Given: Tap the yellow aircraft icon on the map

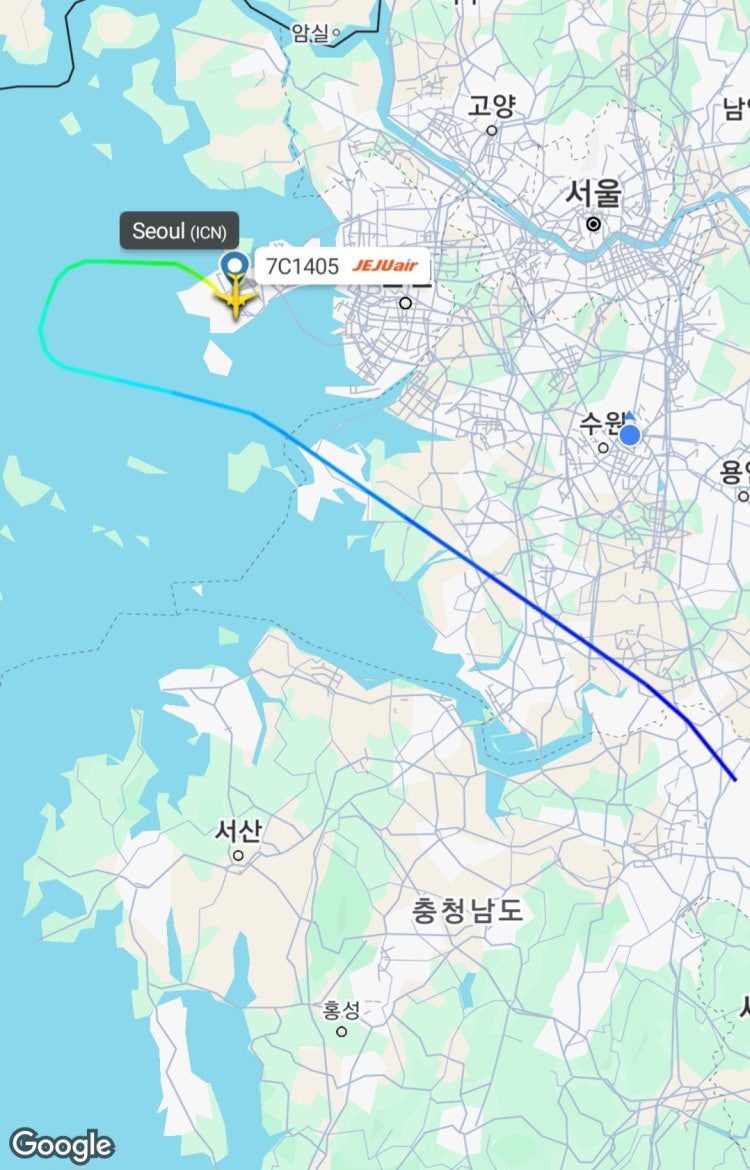Looking at the screenshot, I should click(x=236, y=298).
